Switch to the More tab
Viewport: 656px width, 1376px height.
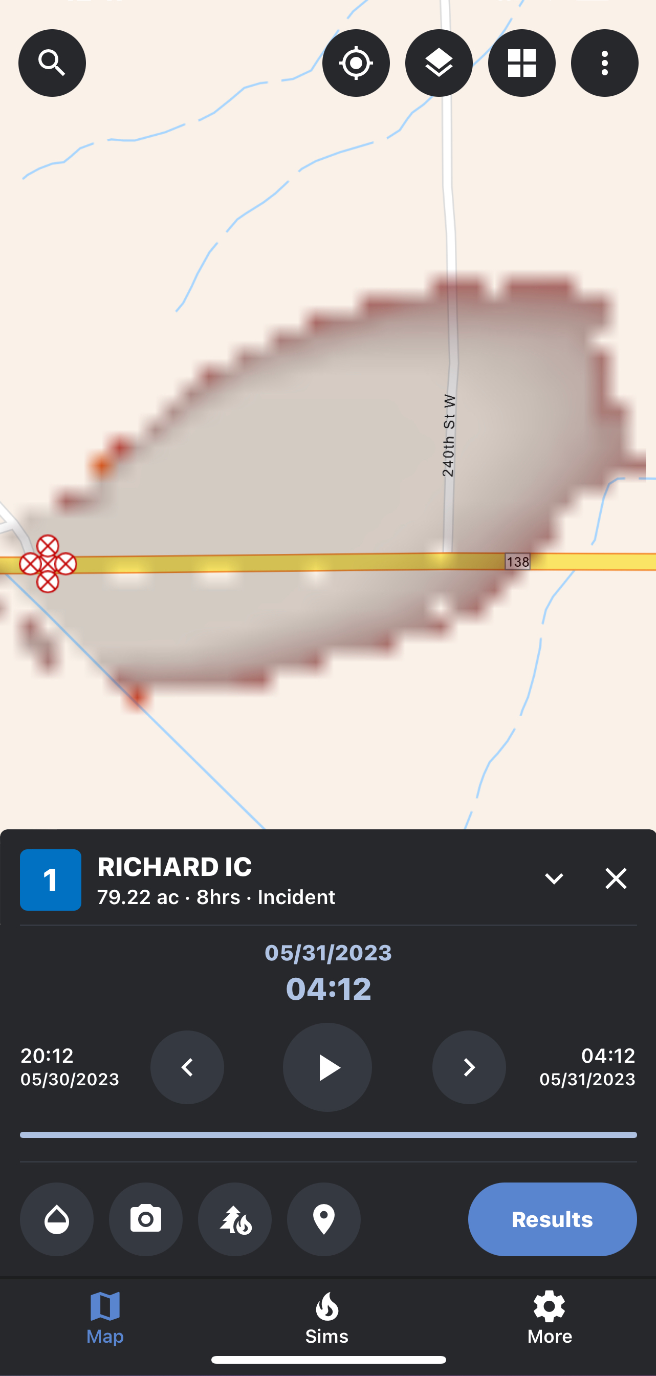[549, 1317]
